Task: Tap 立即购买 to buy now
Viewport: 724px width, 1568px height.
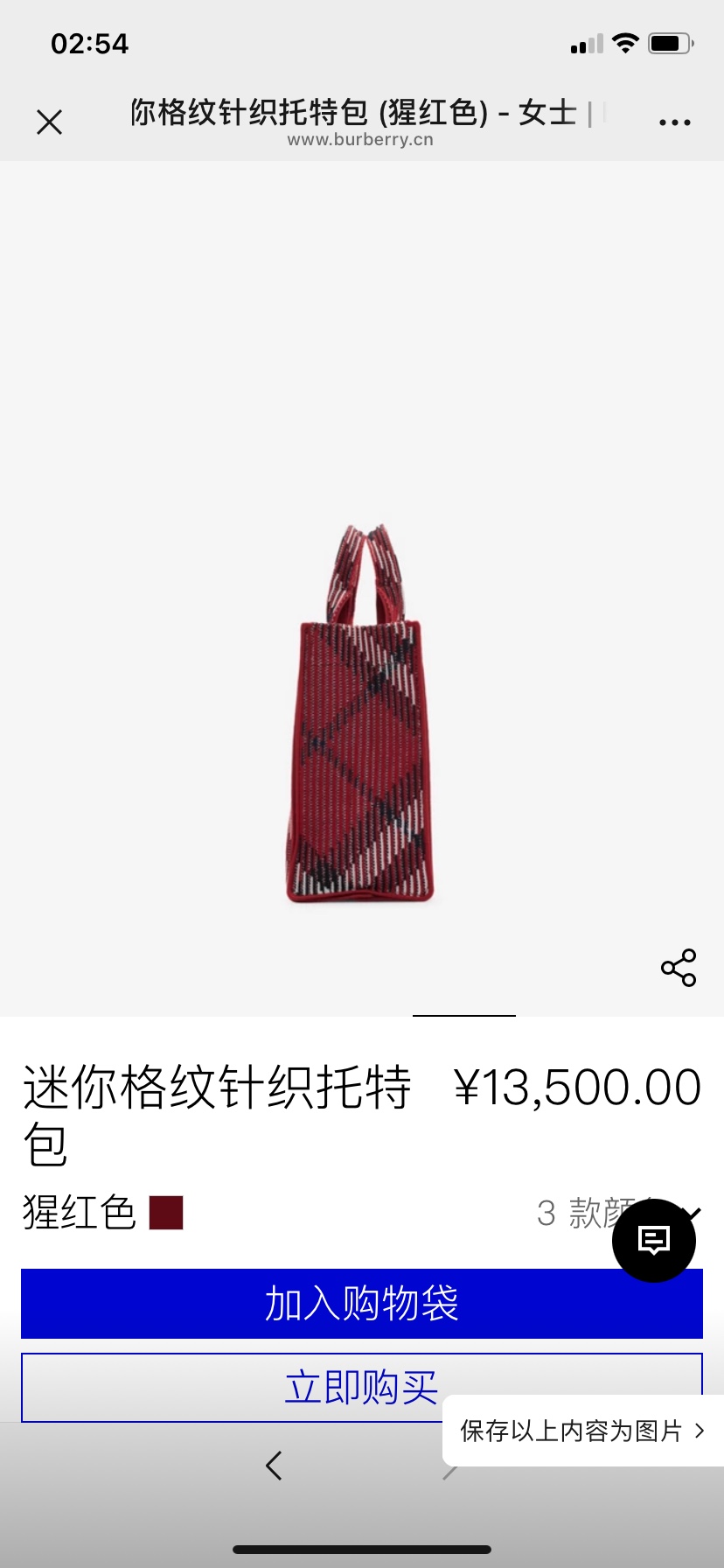Action: point(362,1387)
